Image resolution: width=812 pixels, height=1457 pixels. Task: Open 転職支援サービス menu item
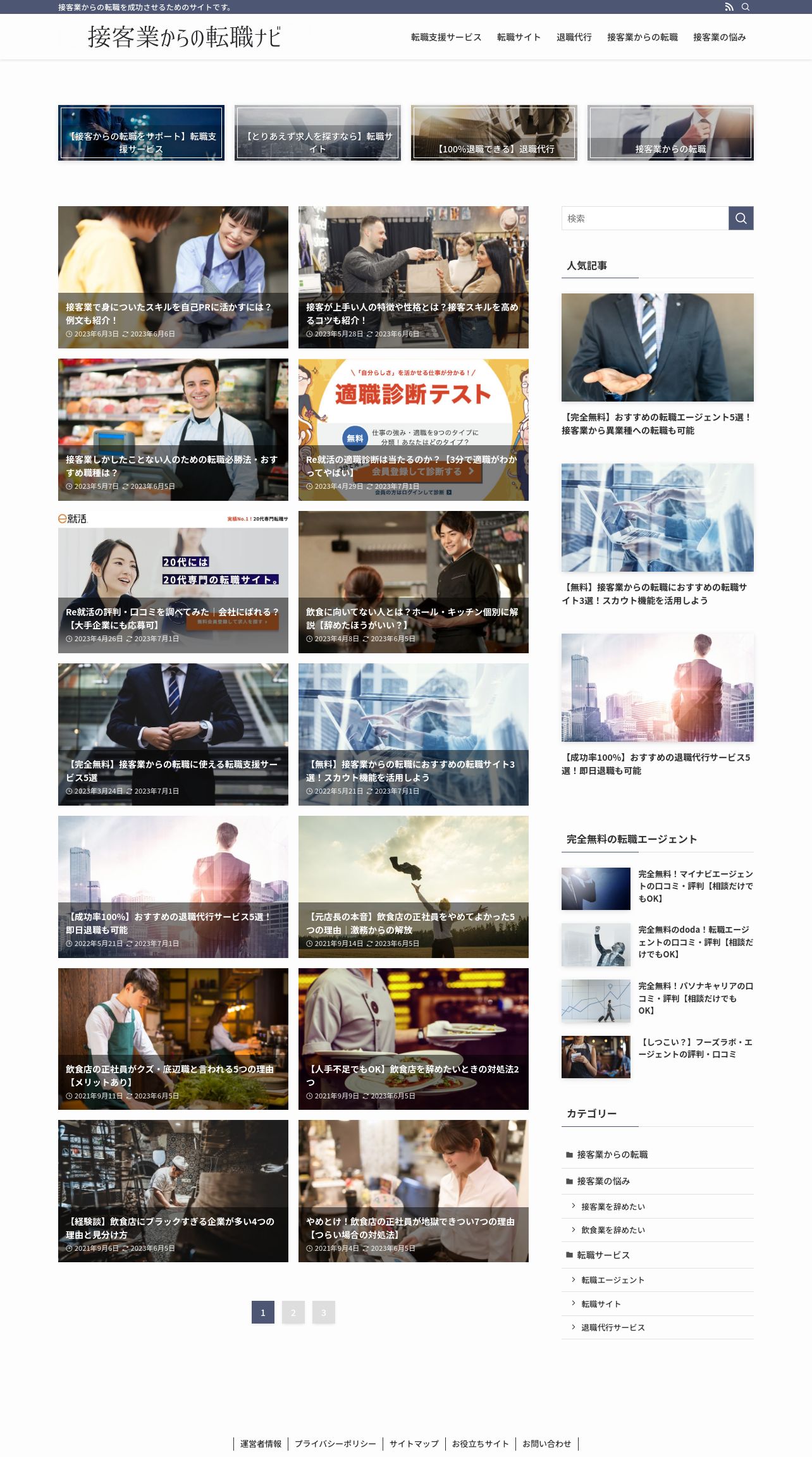pyautogui.click(x=446, y=37)
